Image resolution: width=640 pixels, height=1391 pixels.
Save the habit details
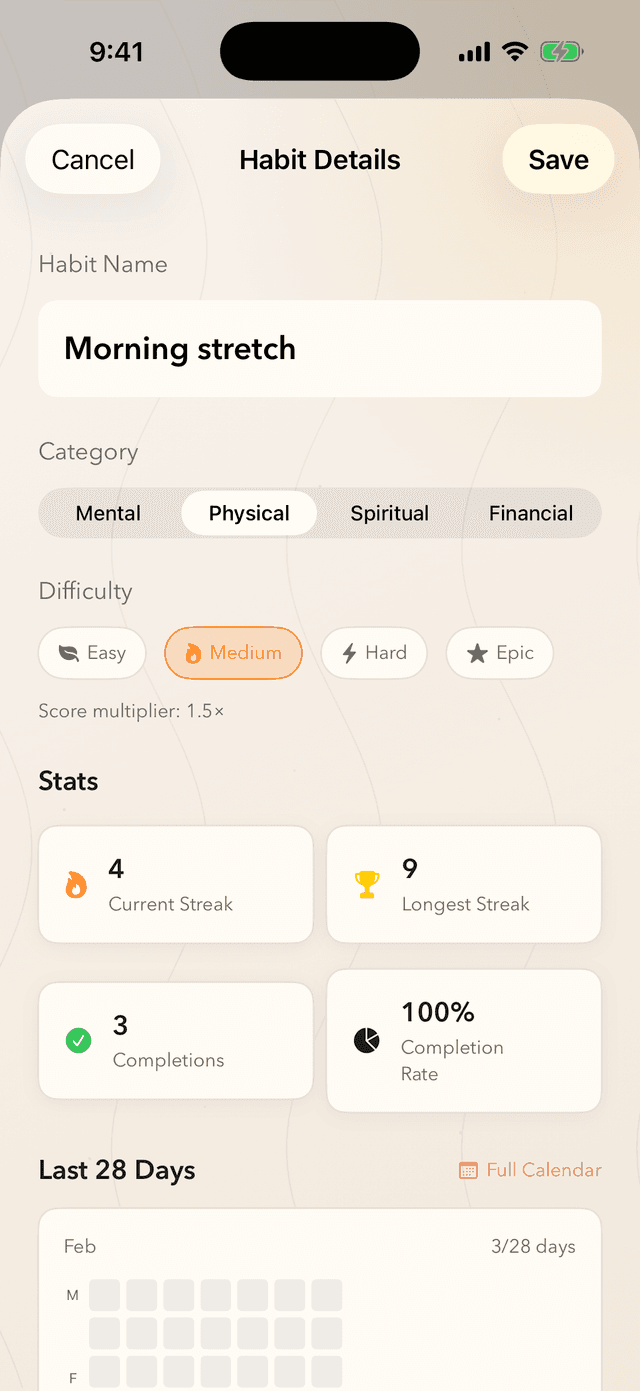(558, 160)
